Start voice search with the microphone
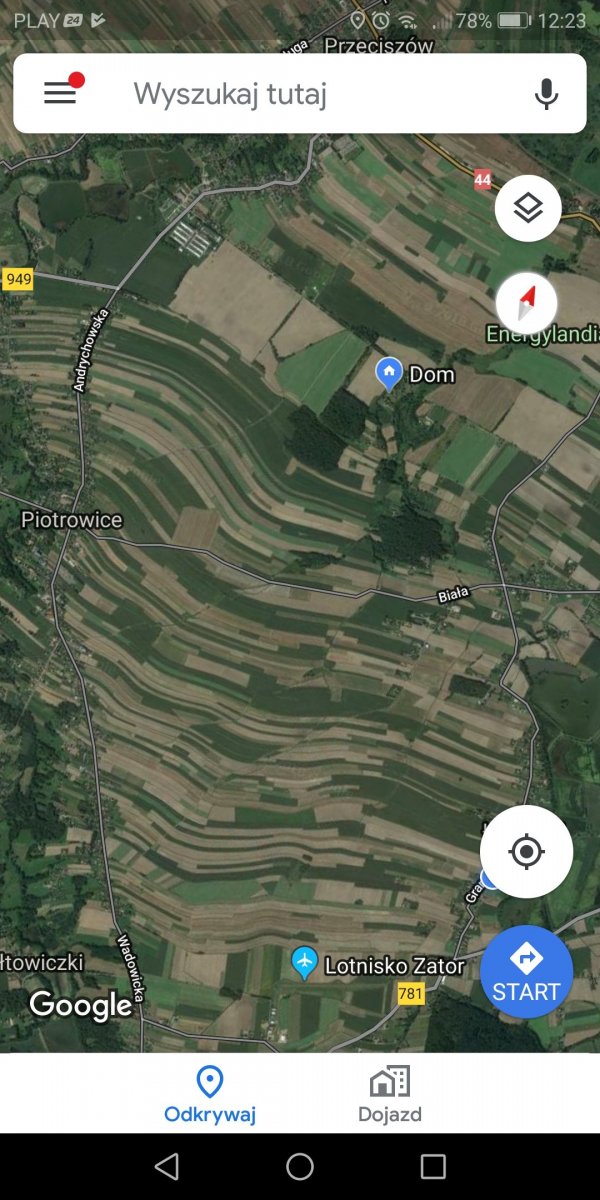Image resolution: width=600 pixels, height=1200 pixels. pos(546,94)
